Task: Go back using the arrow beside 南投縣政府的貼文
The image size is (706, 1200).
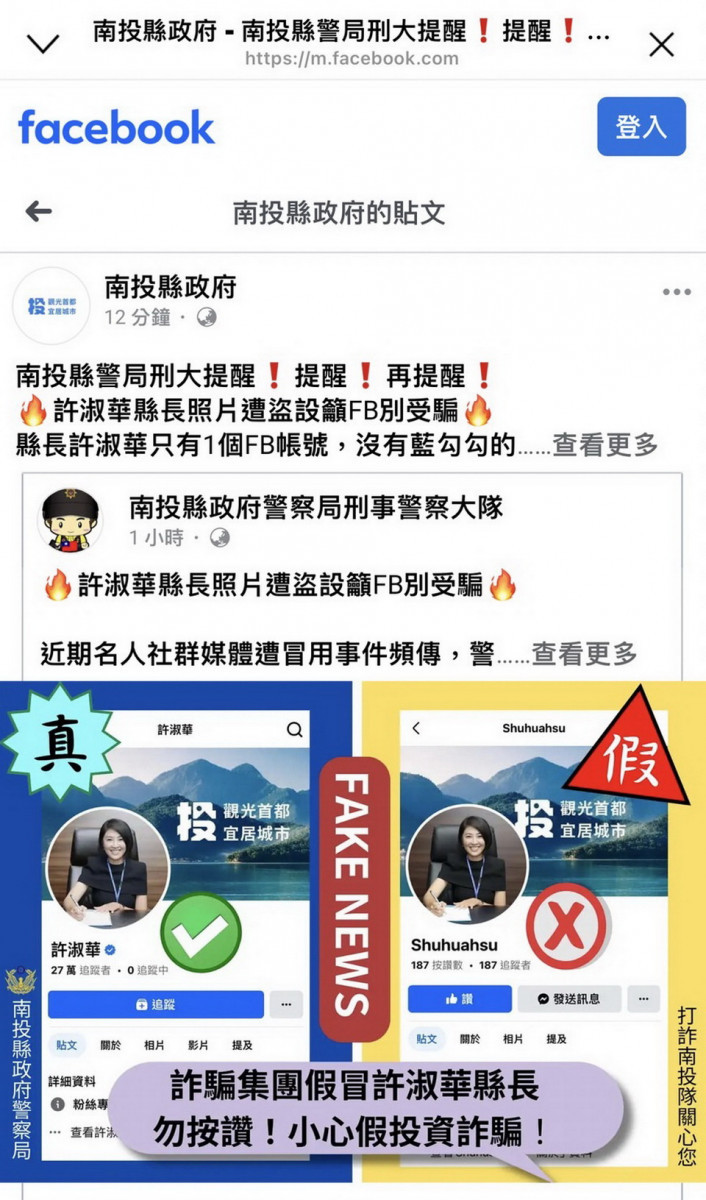Action: 39,212
